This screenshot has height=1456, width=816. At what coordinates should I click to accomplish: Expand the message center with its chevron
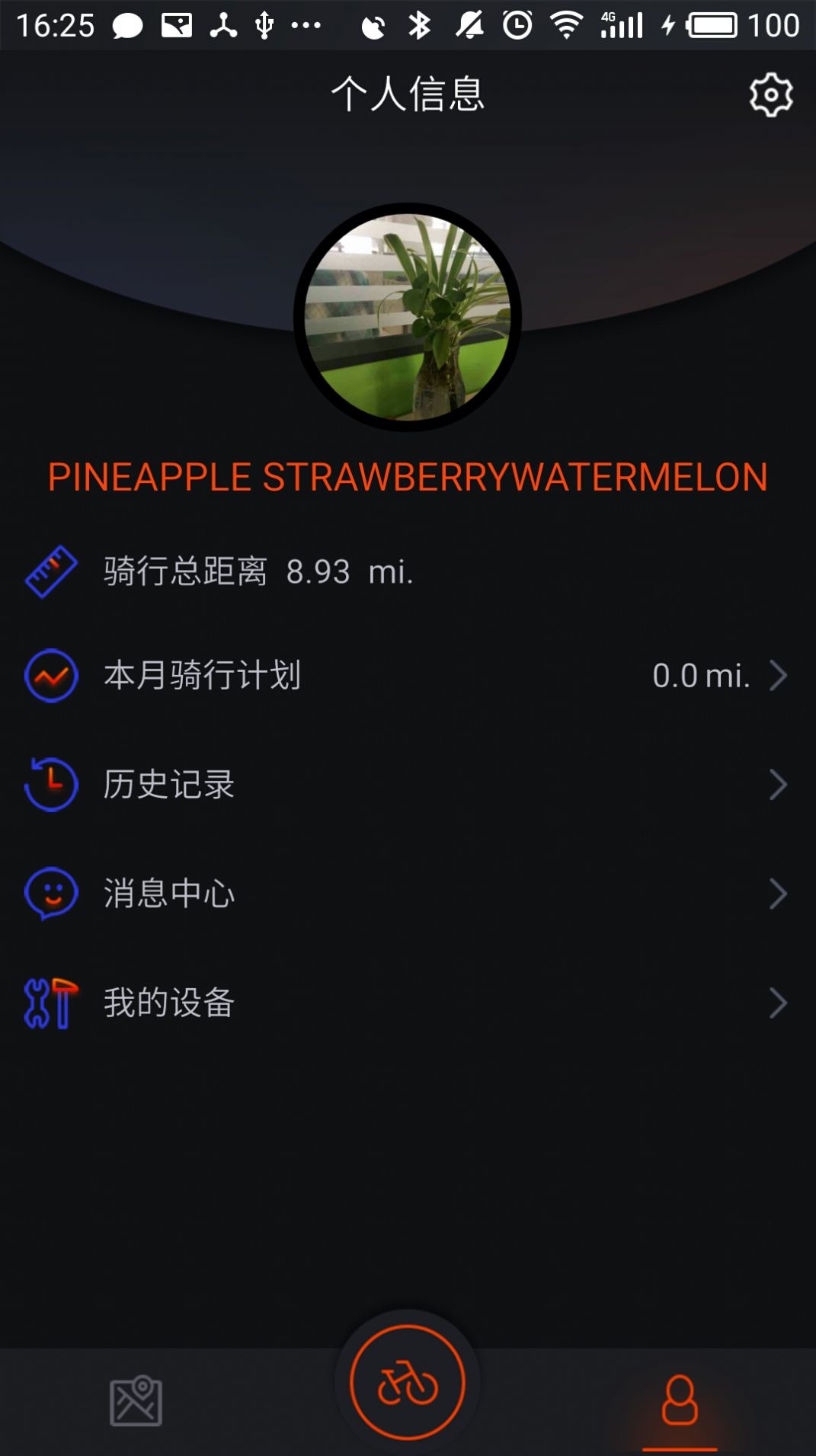click(778, 894)
